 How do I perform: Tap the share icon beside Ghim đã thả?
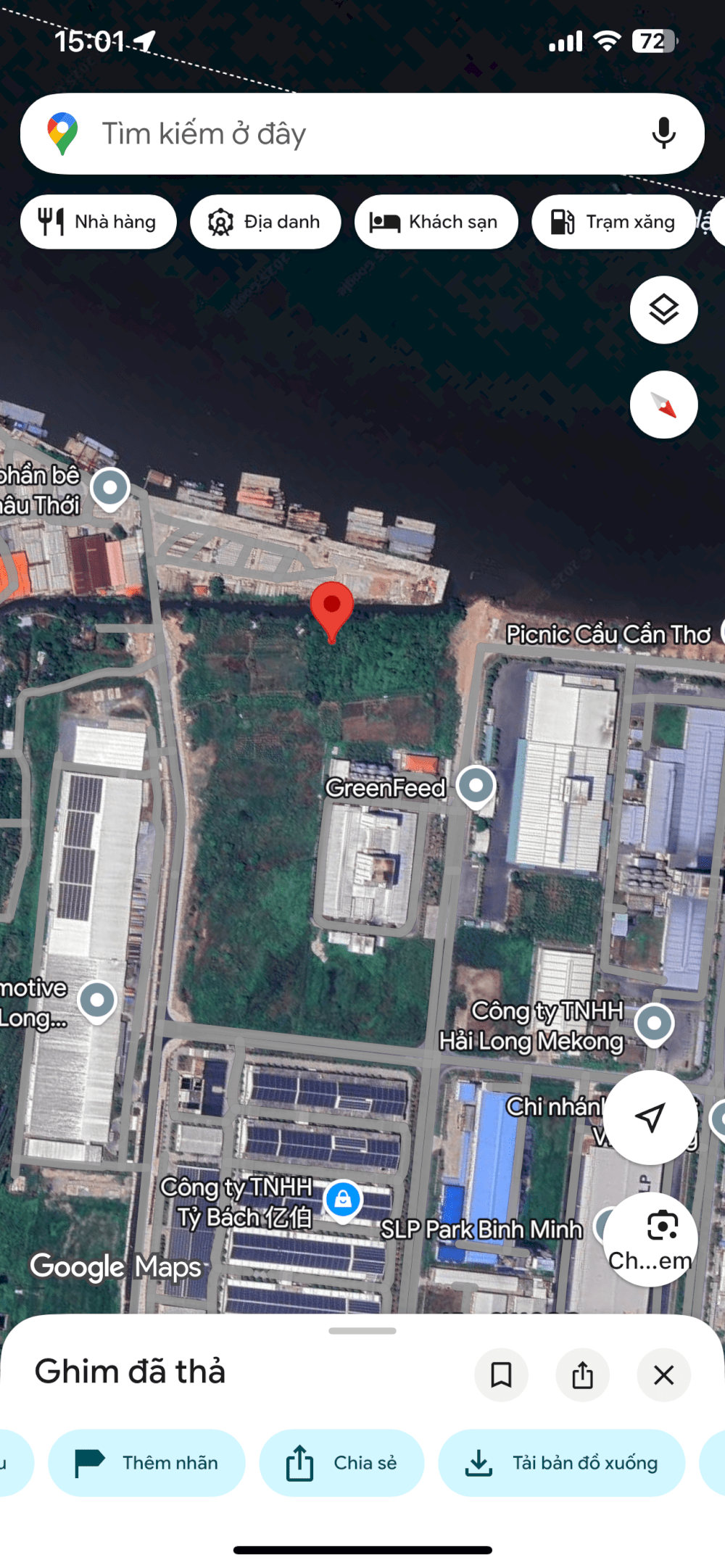582,1374
